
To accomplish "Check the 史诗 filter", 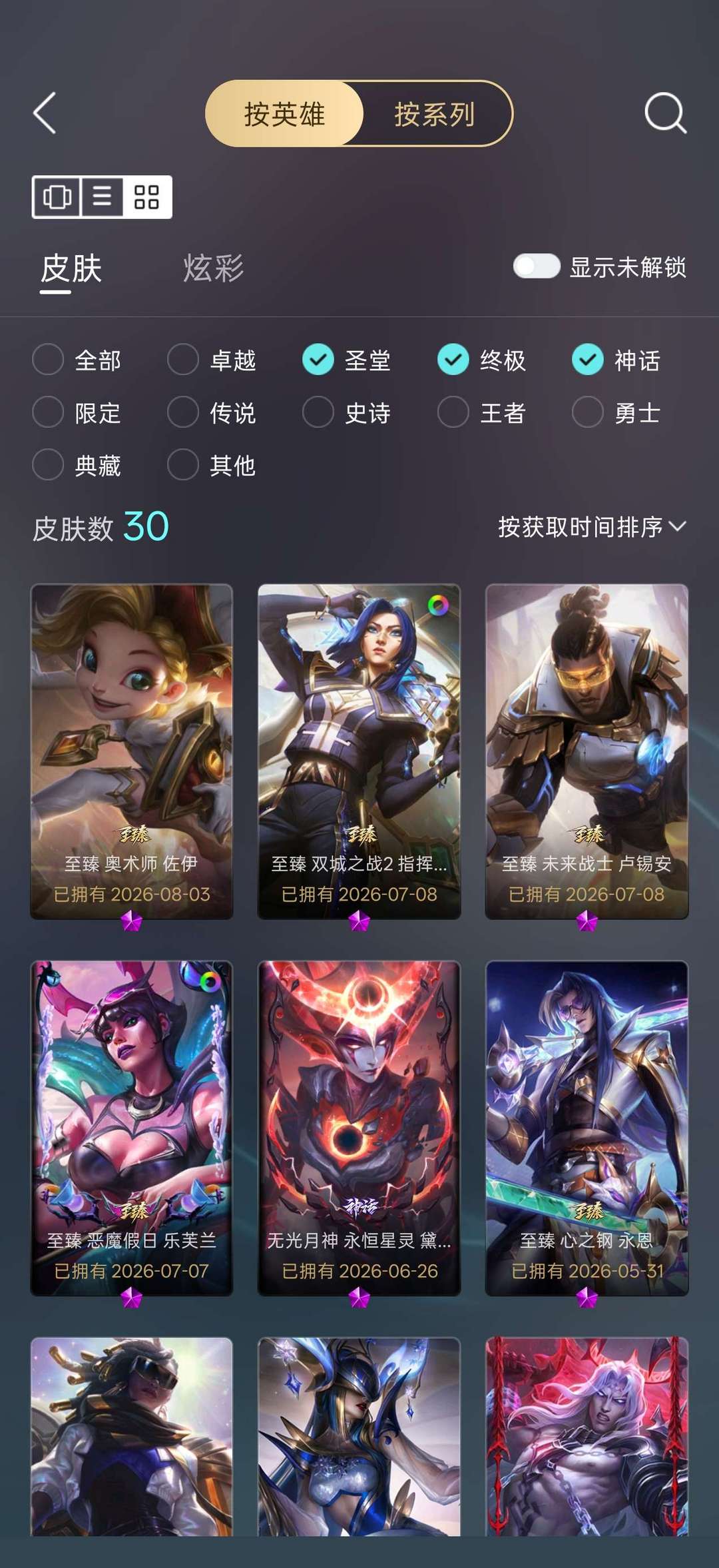I will pyautogui.click(x=347, y=412).
